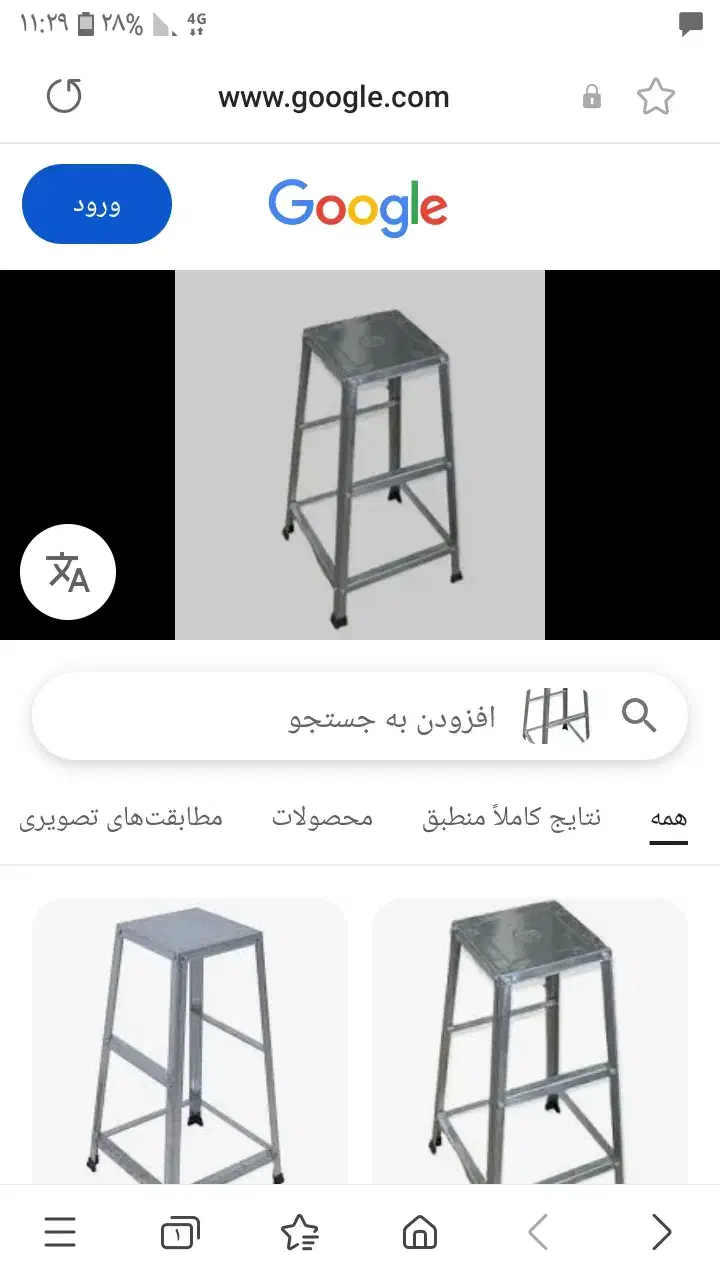
Task: Go to the browser home page
Action: point(420,1232)
